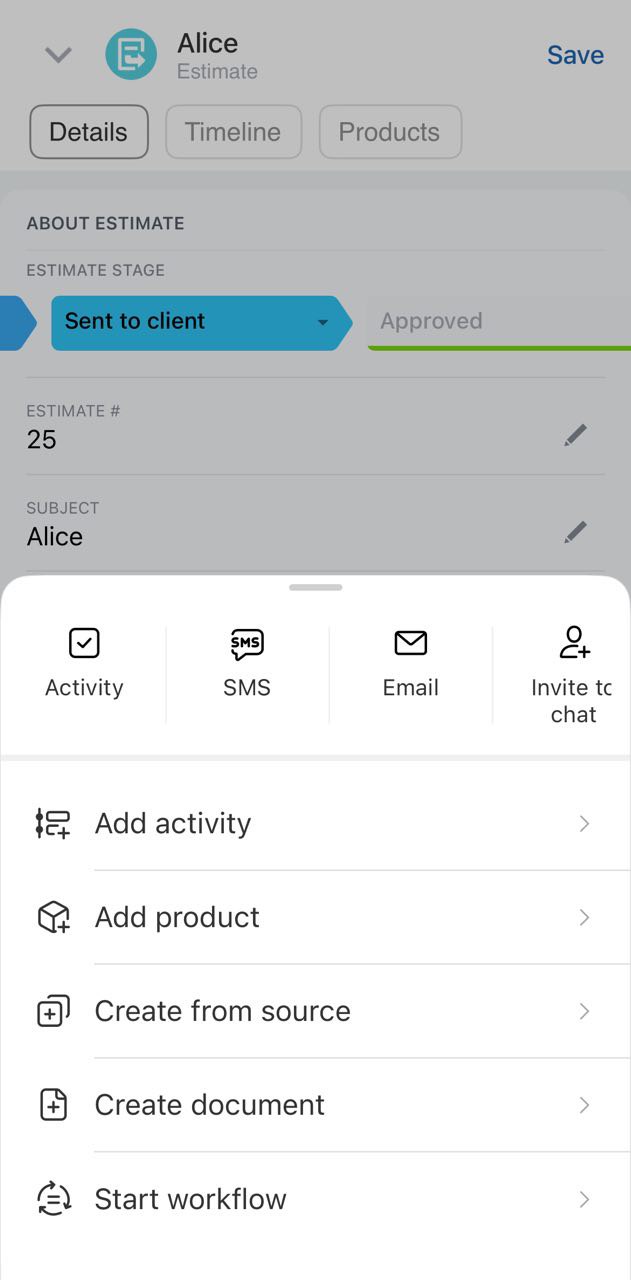Select the Details tab
Screen dimensions: 631x1280
coord(89,132)
